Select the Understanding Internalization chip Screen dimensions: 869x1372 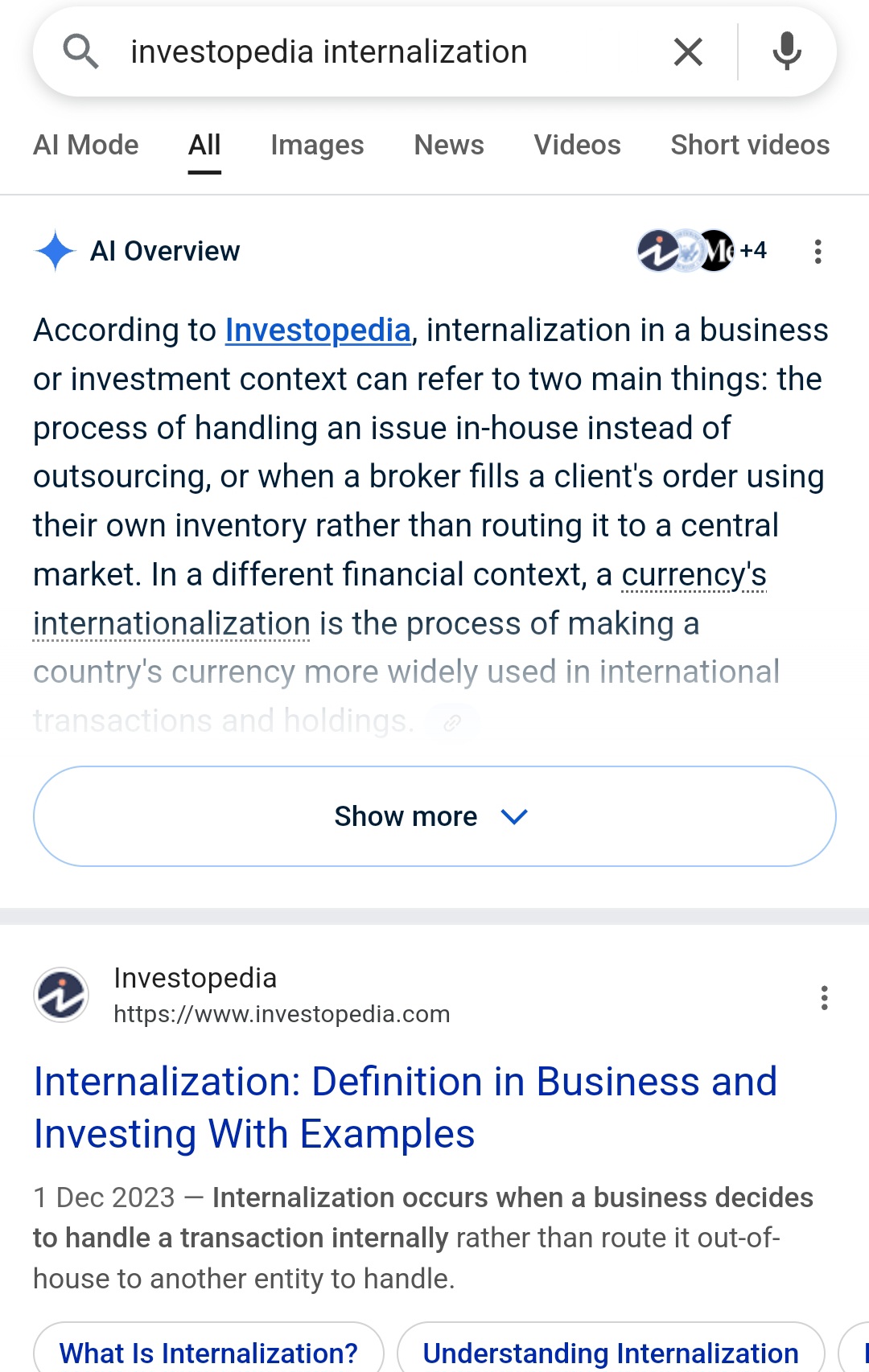click(611, 1353)
